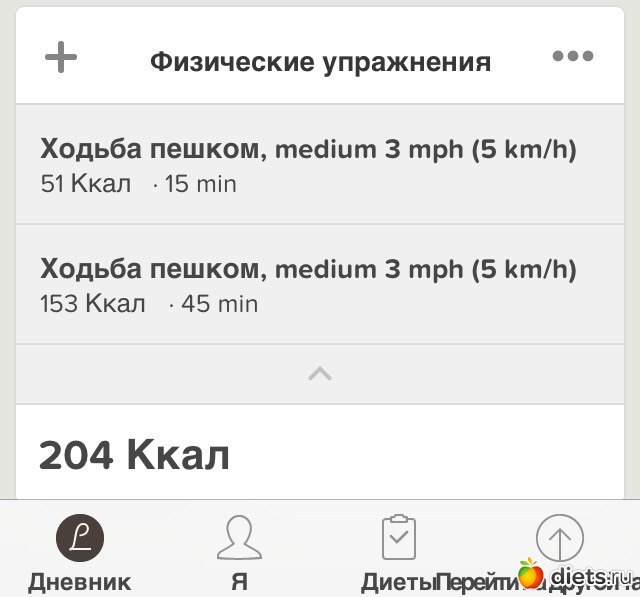The image size is (640, 597).
Task: Switch to the Диеты tab
Action: click(398, 551)
